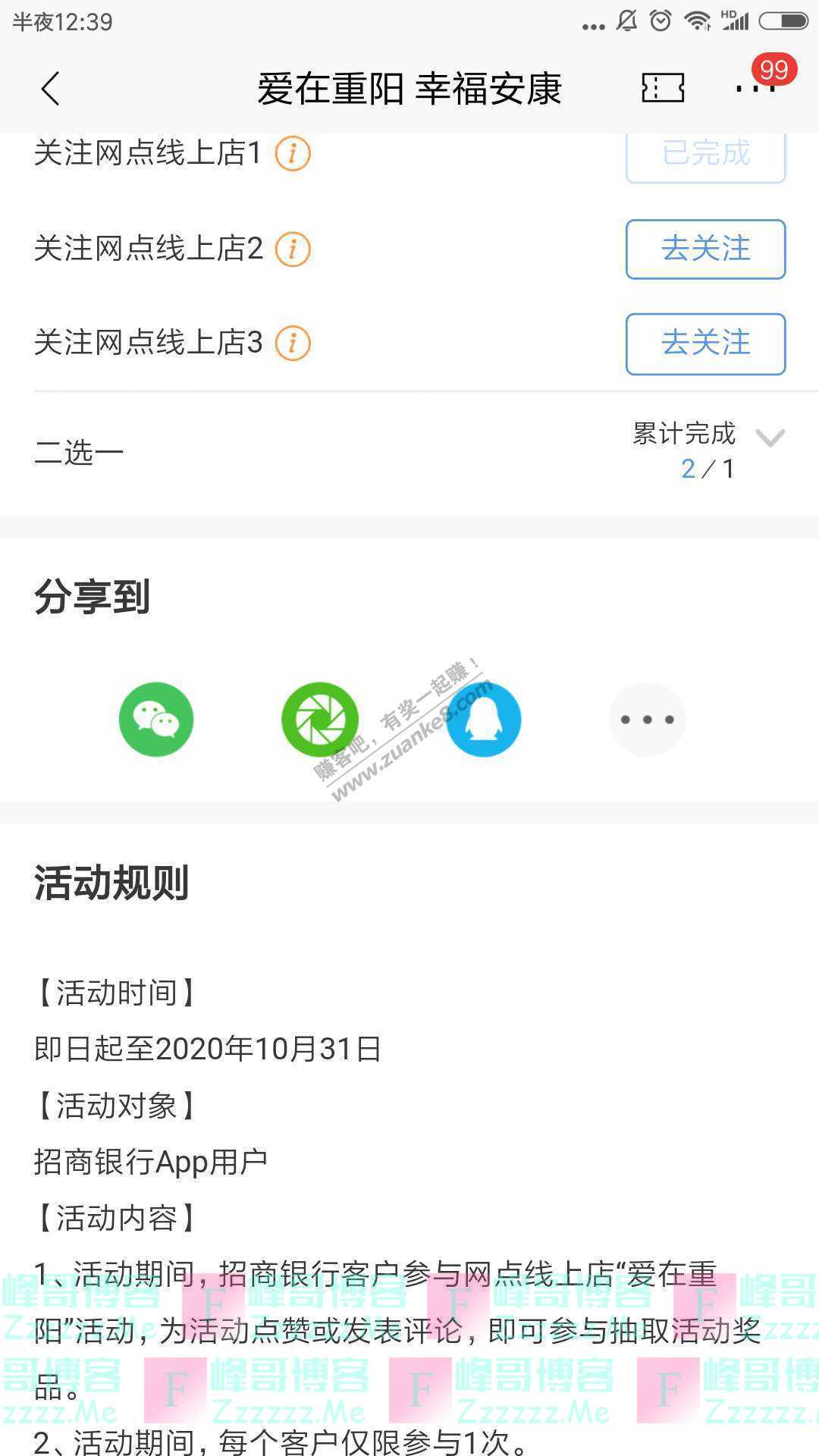Tap 去关注 for 网点线上店3
Screen dimensions: 819x1456
click(704, 344)
